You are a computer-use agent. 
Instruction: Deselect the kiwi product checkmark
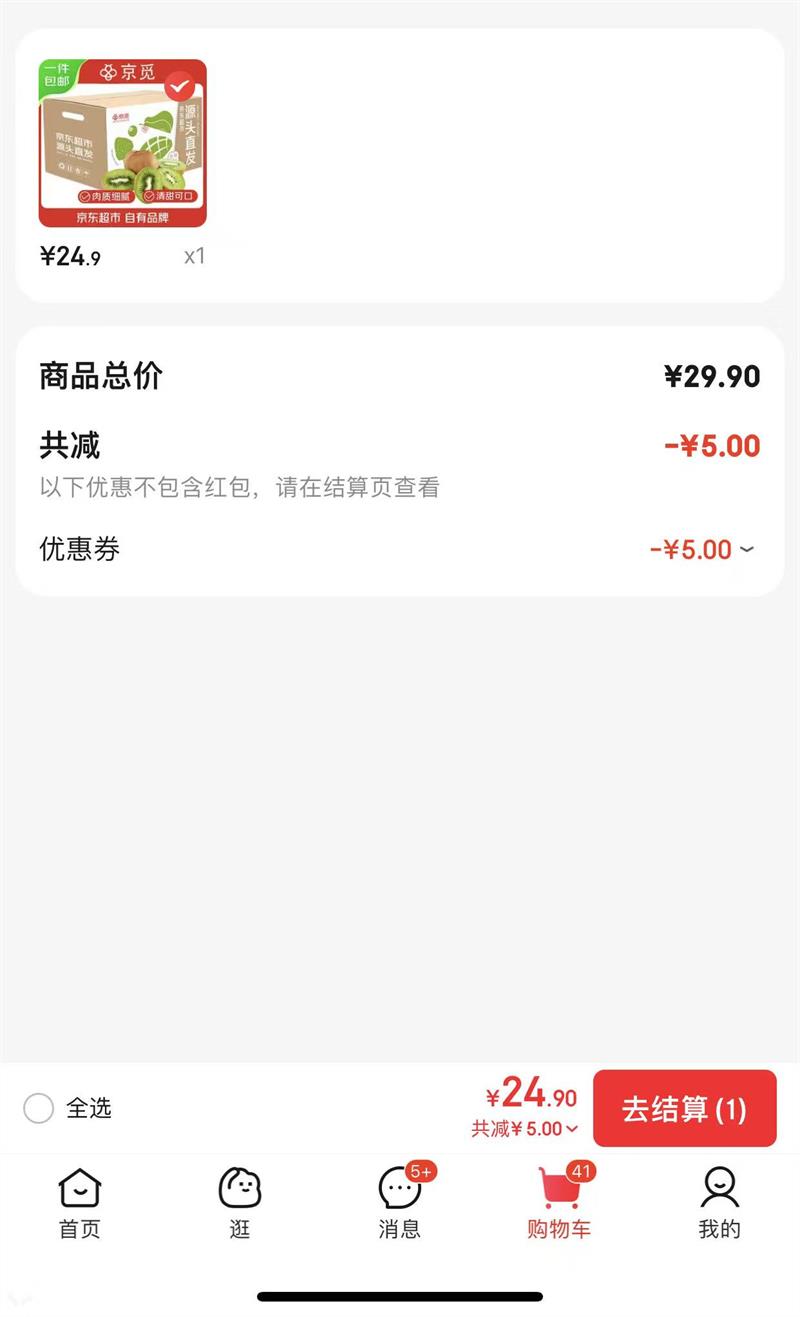[180, 85]
